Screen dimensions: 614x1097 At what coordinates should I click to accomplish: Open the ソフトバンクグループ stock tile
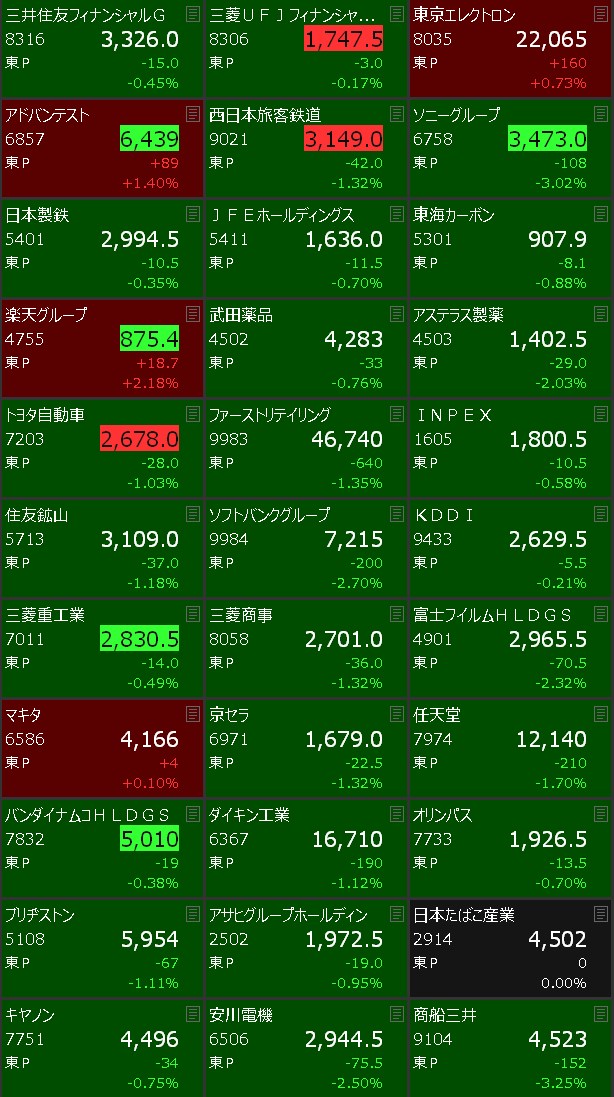(x=306, y=549)
